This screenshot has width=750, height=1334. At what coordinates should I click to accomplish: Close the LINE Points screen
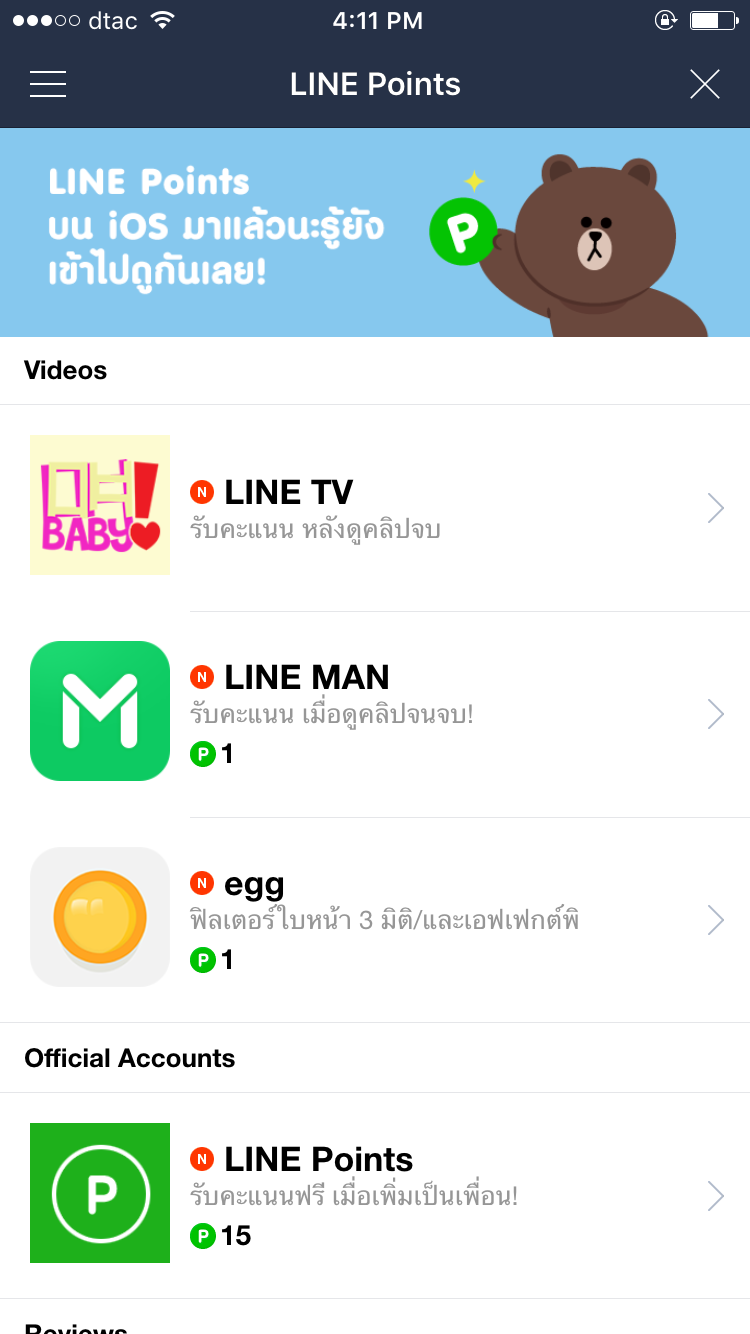(704, 84)
